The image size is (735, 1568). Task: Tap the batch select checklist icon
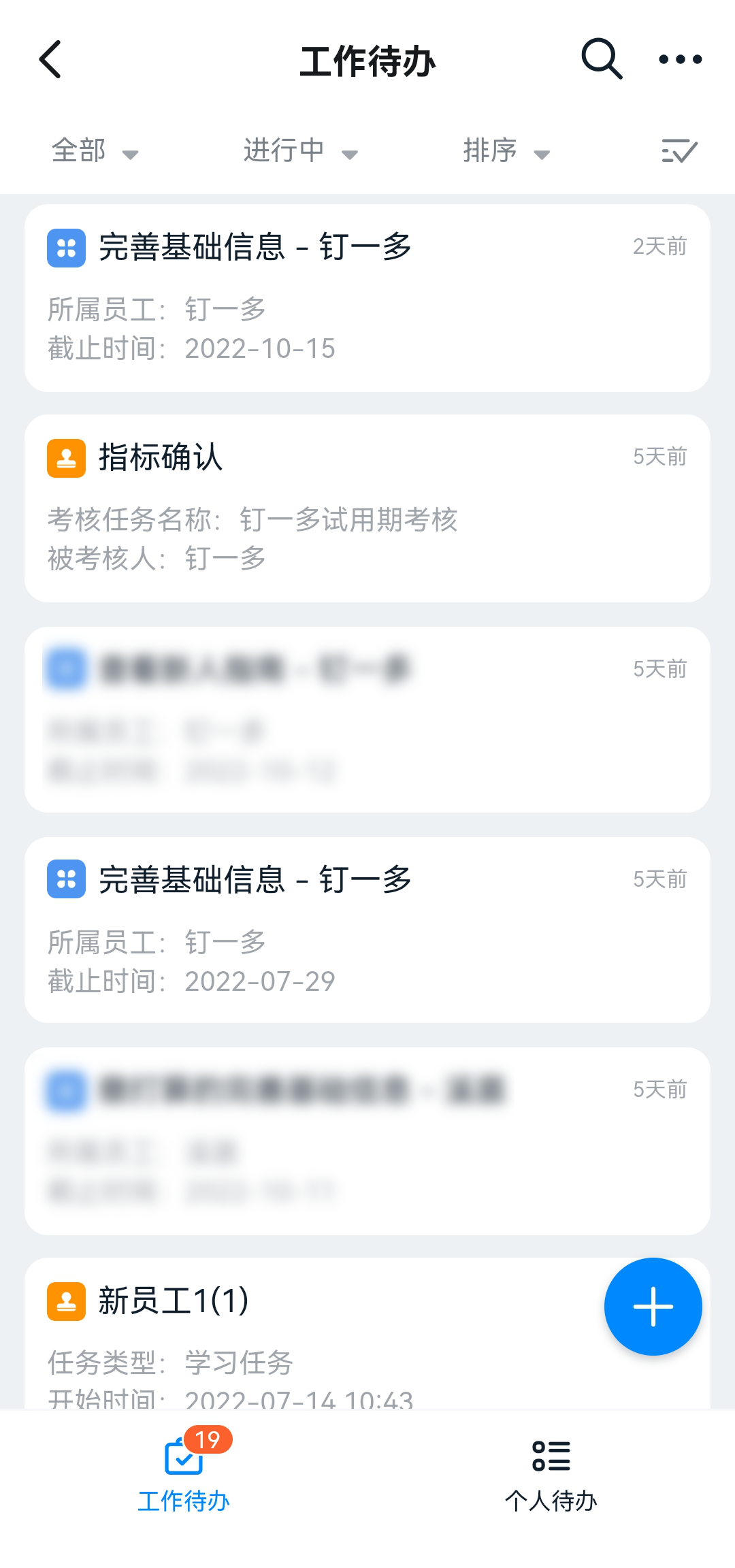679,151
